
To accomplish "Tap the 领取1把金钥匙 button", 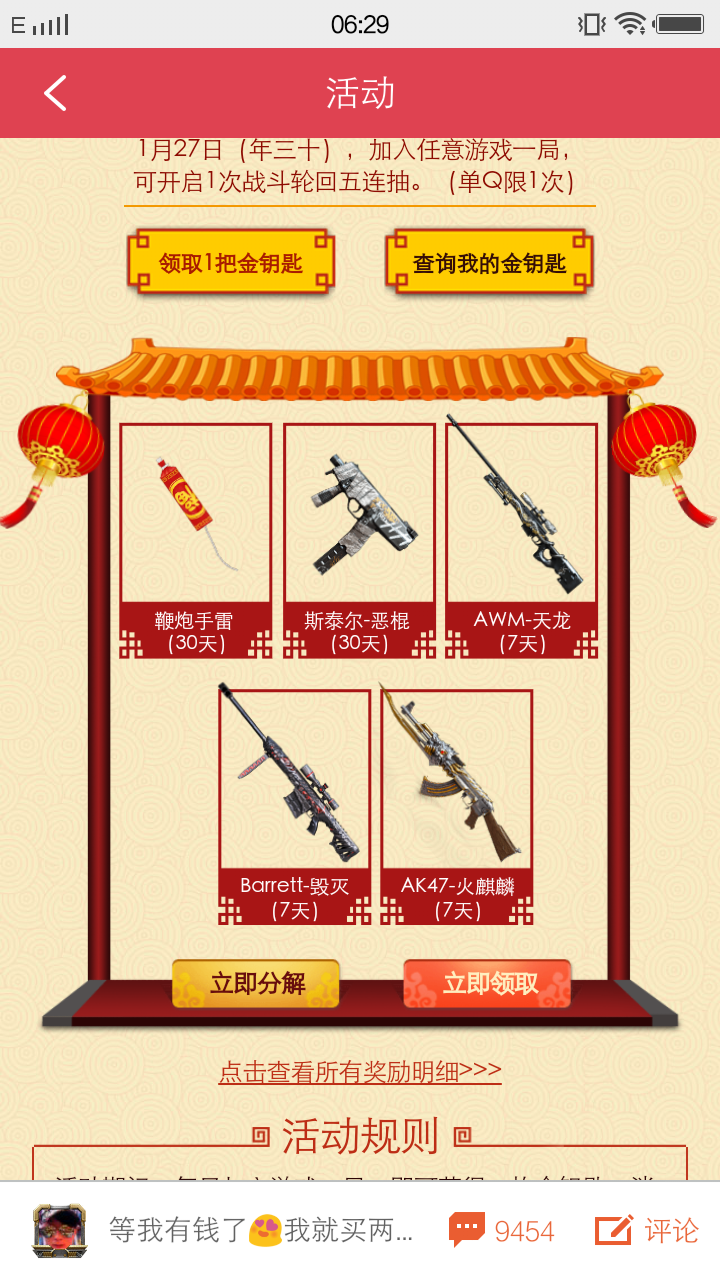I will tap(231, 262).
